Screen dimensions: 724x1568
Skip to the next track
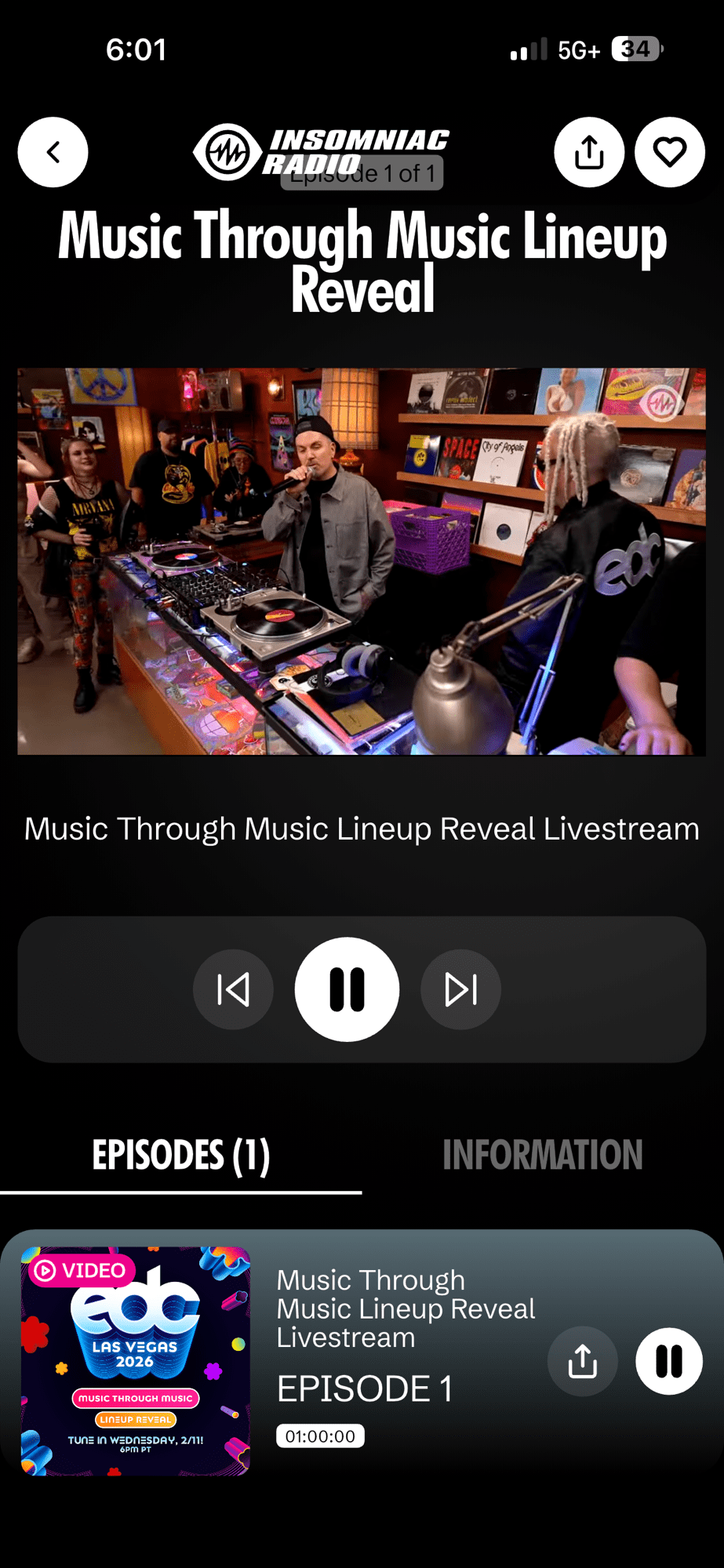[x=460, y=989]
